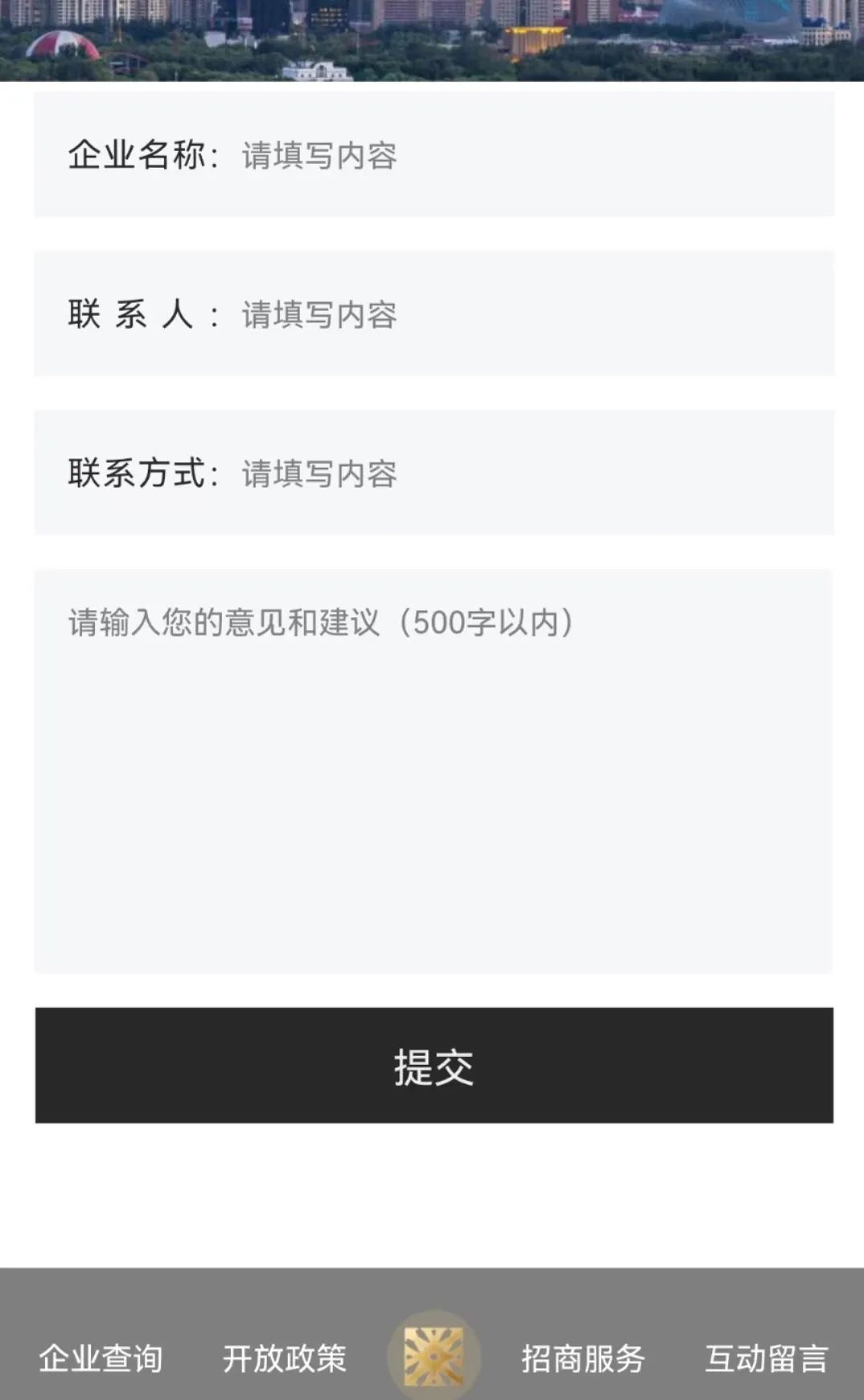This screenshot has width=864, height=1400.
Task: Go to the 招商服务 tab
Action: 584,1358
